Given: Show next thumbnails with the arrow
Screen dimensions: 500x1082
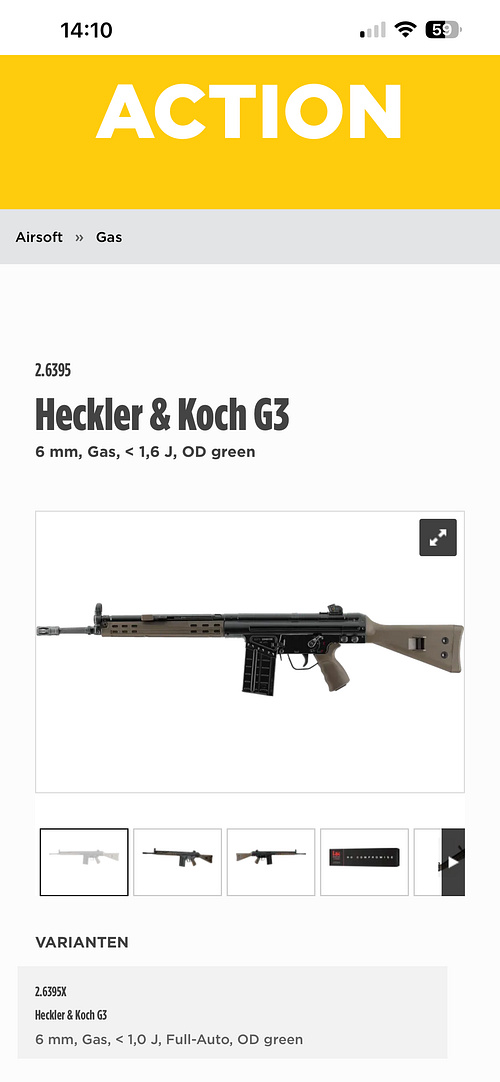Looking at the screenshot, I should point(453,862).
